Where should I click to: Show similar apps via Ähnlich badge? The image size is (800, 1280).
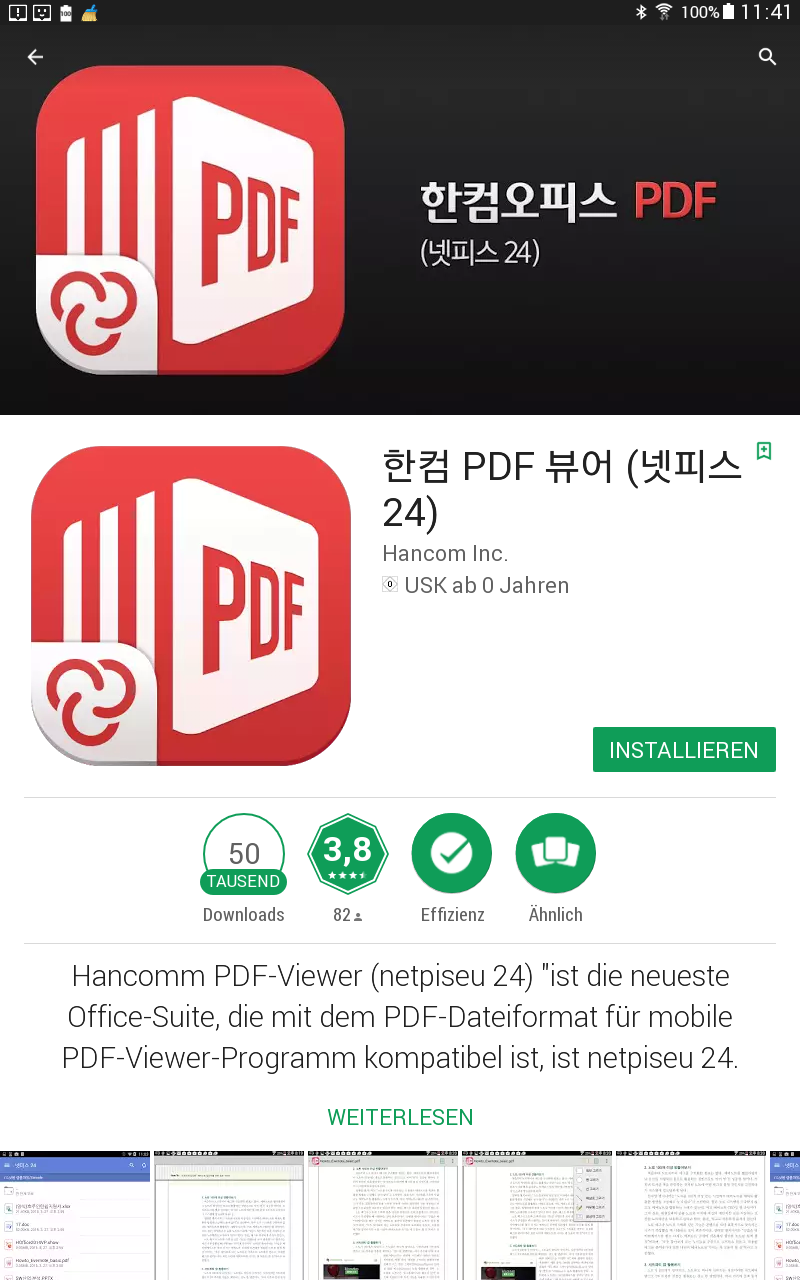[x=555, y=854]
